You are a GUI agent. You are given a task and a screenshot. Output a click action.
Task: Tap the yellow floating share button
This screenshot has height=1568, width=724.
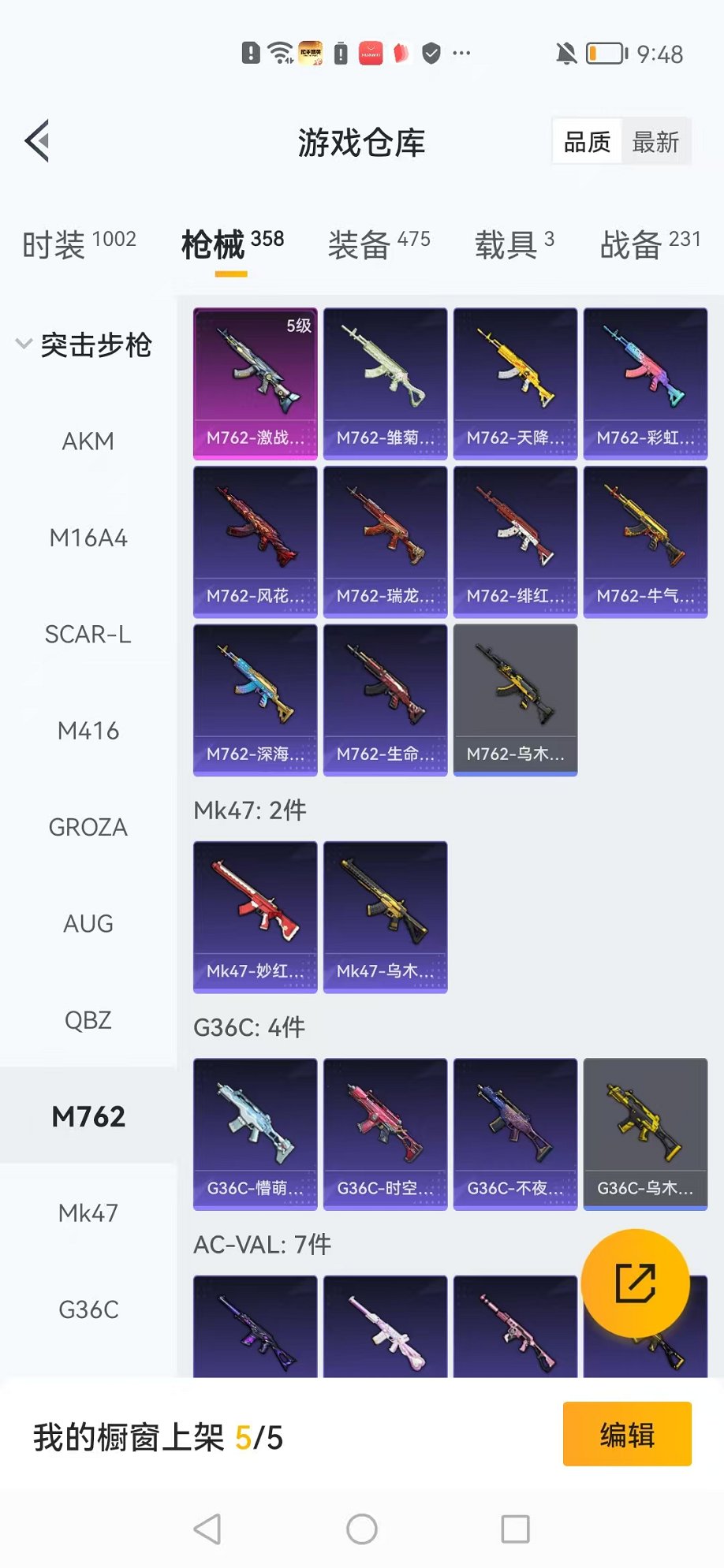(x=635, y=1283)
